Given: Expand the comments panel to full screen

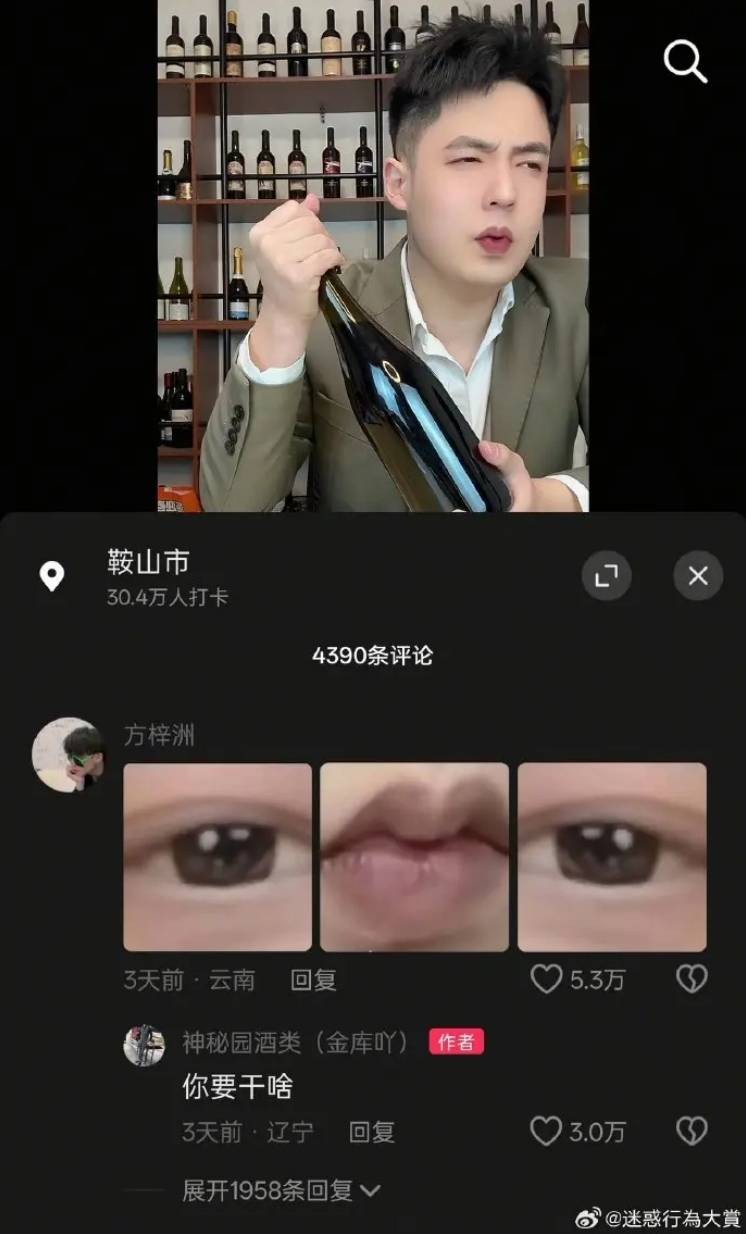Looking at the screenshot, I should tap(607, 576).
